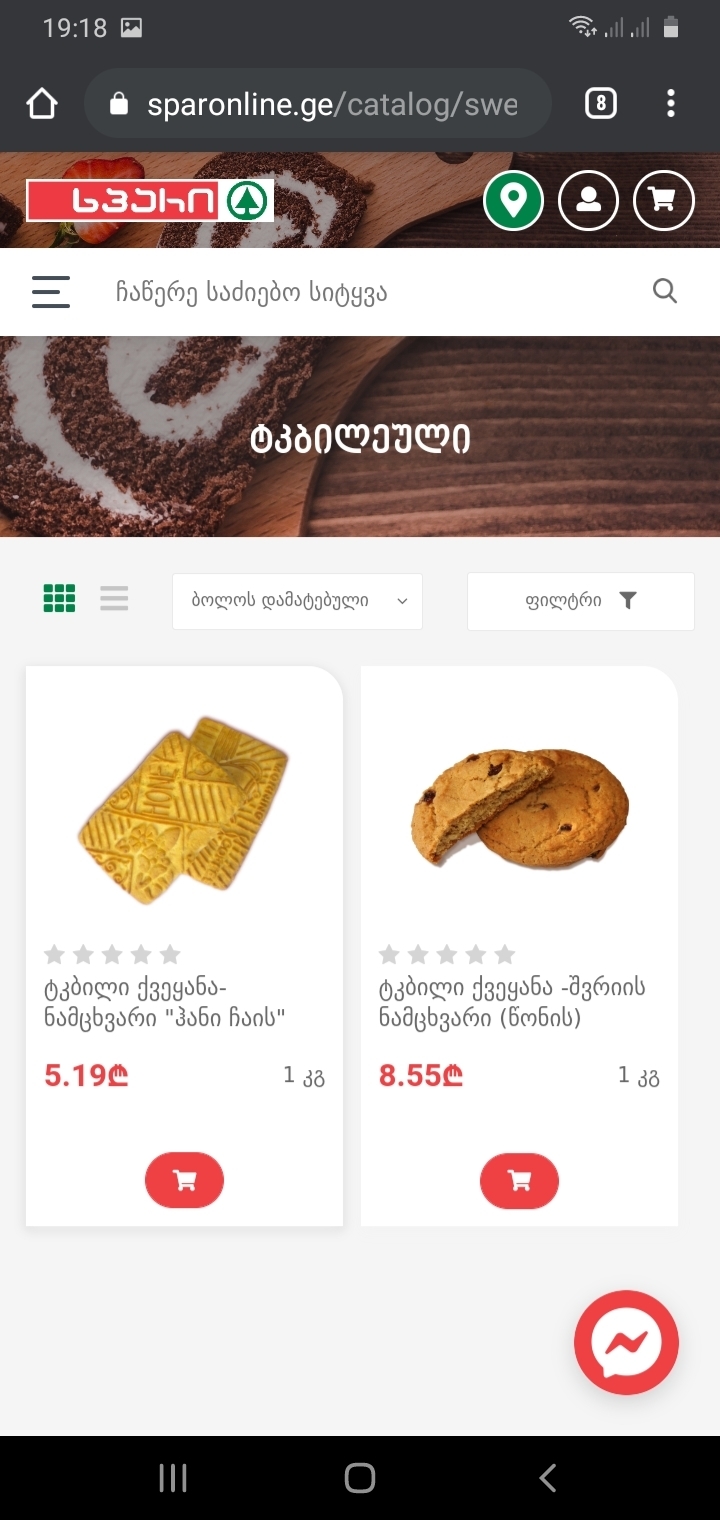Go back using the system navigation bar
Screen dimensions: 720x1520
547,1478
